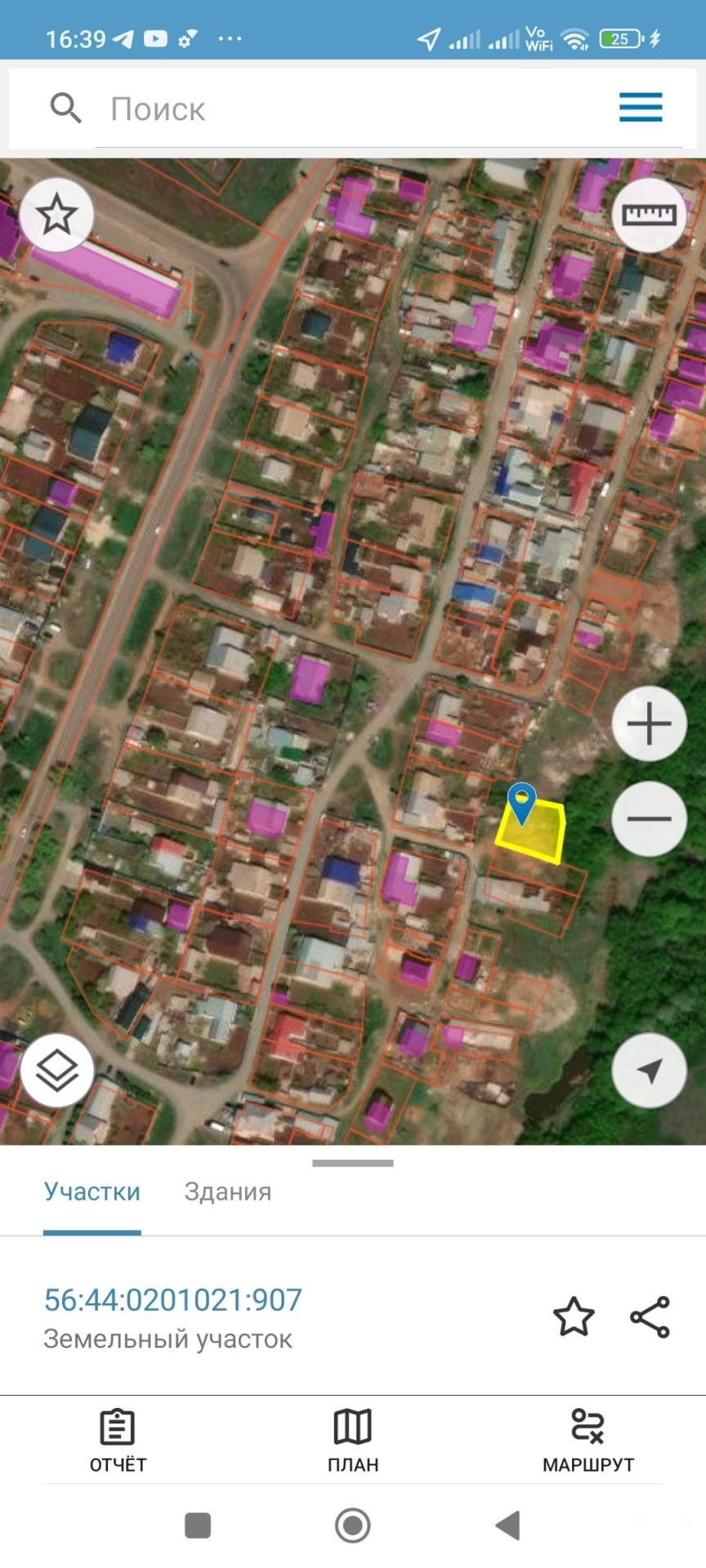The height and width of the screenshot is (1568, 706).
Task: Open the hamburger menu
Action: pyautogui.click(x=641, y=107)
